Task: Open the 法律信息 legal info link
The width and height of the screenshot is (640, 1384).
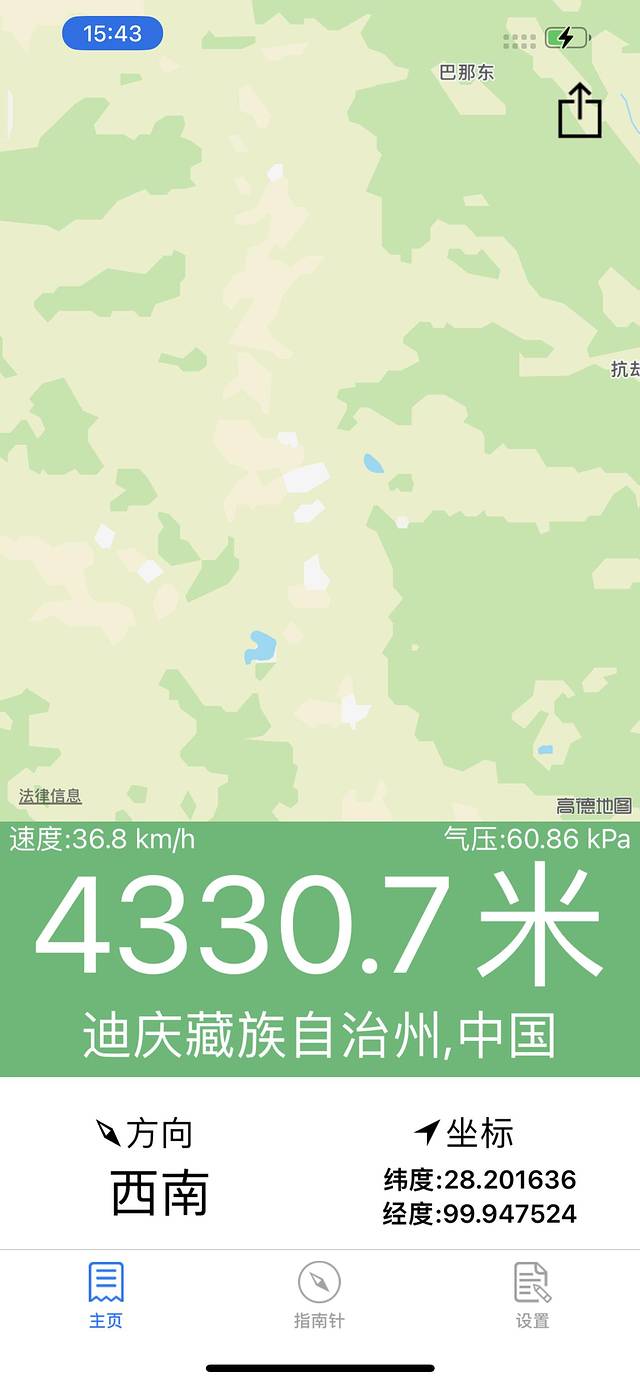Action: [50, 796]
